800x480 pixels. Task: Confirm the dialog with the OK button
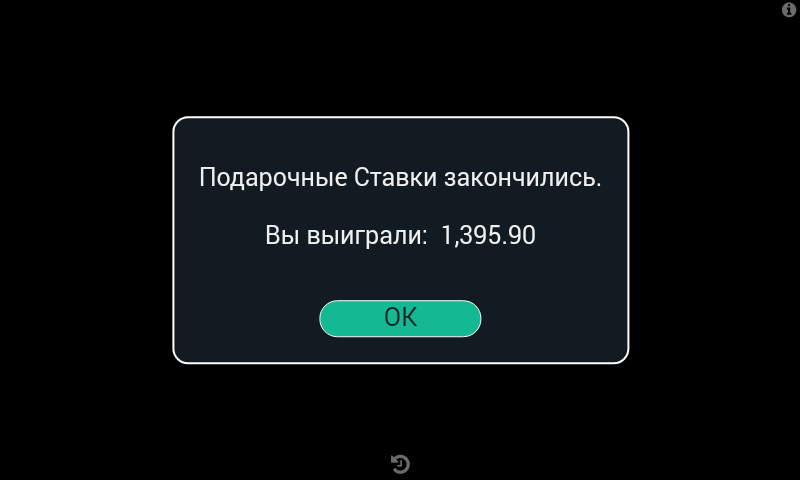[400, 318]
